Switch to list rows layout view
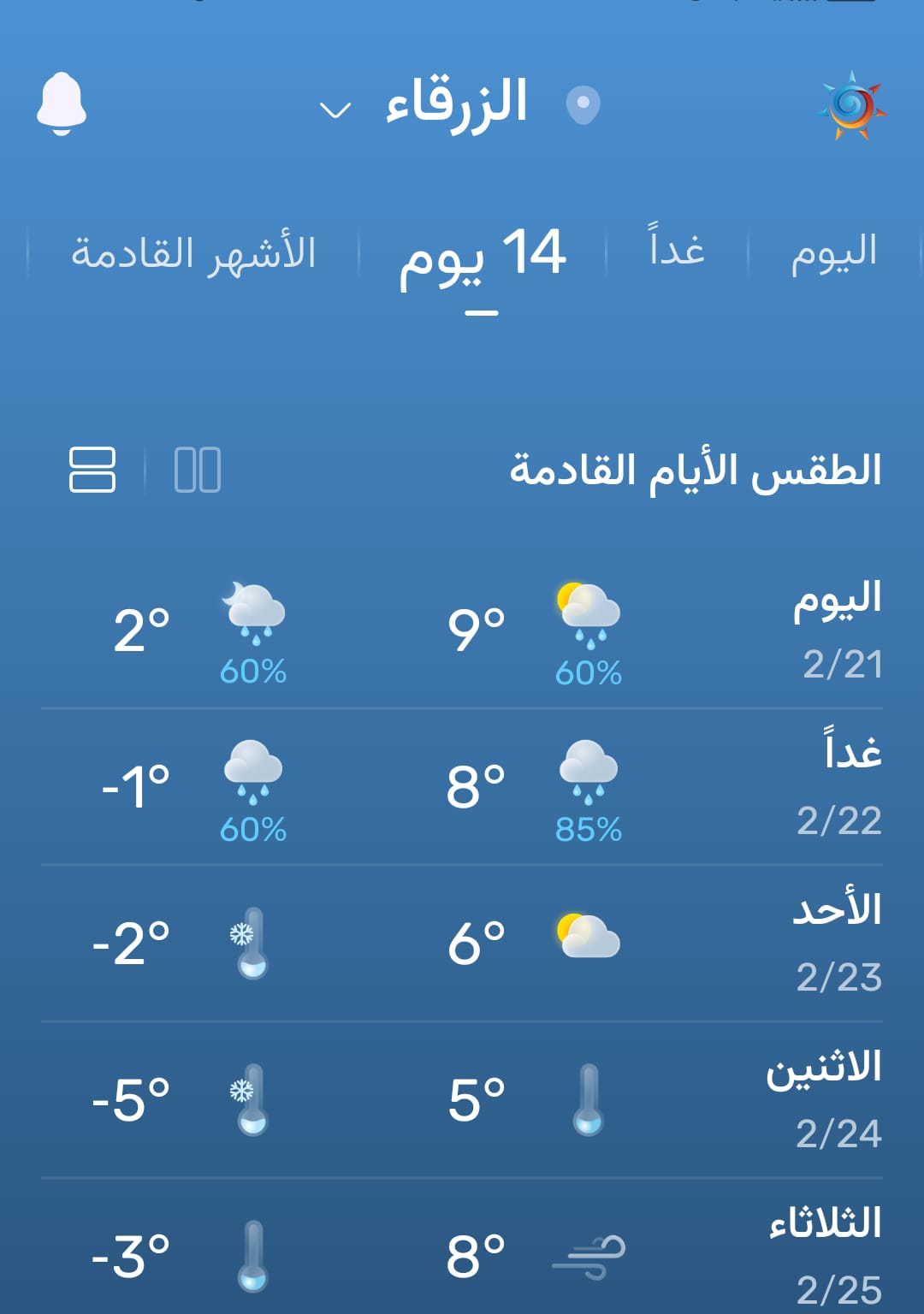The image size is (924, 1314). (92, 471)
